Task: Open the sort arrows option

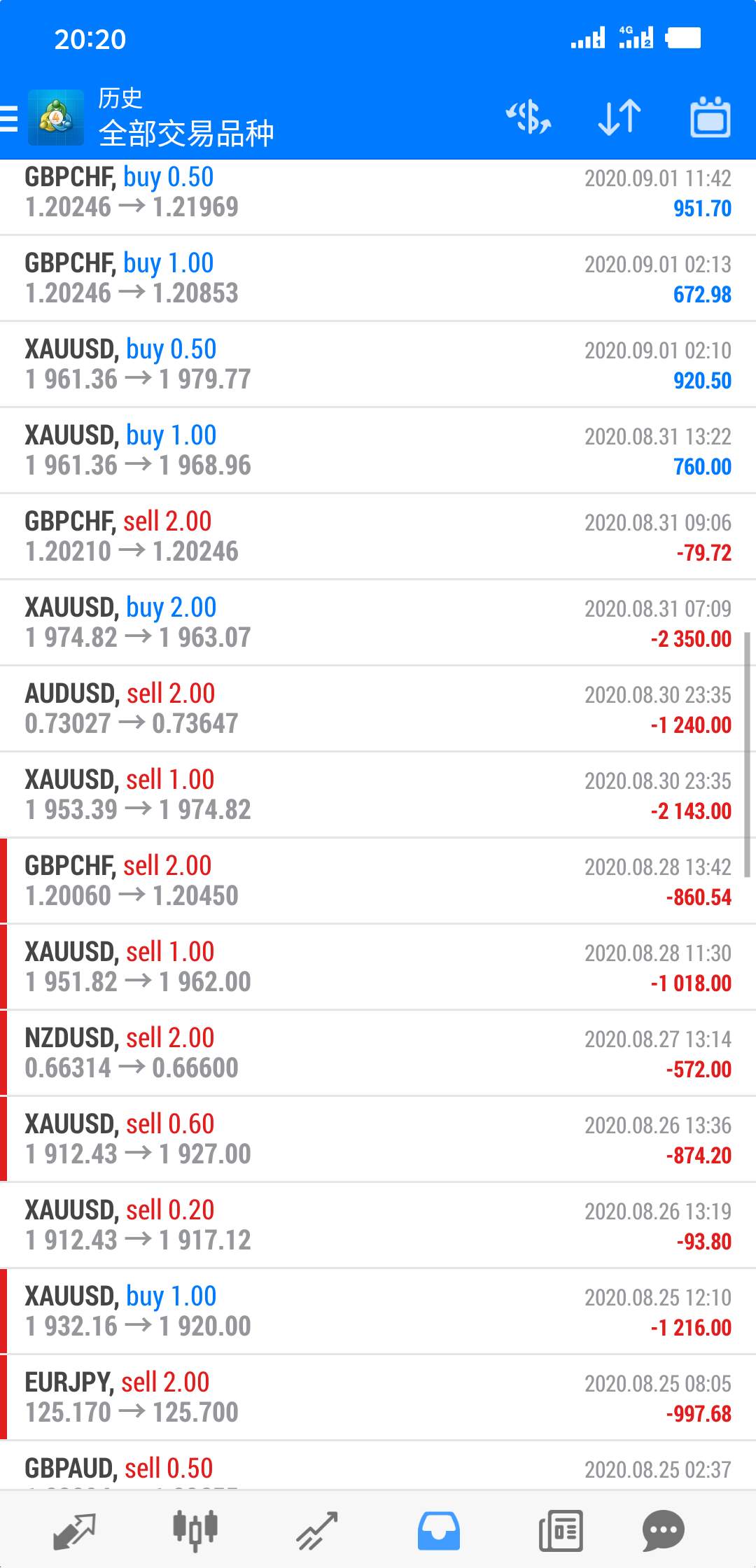Action: point(619,117)
